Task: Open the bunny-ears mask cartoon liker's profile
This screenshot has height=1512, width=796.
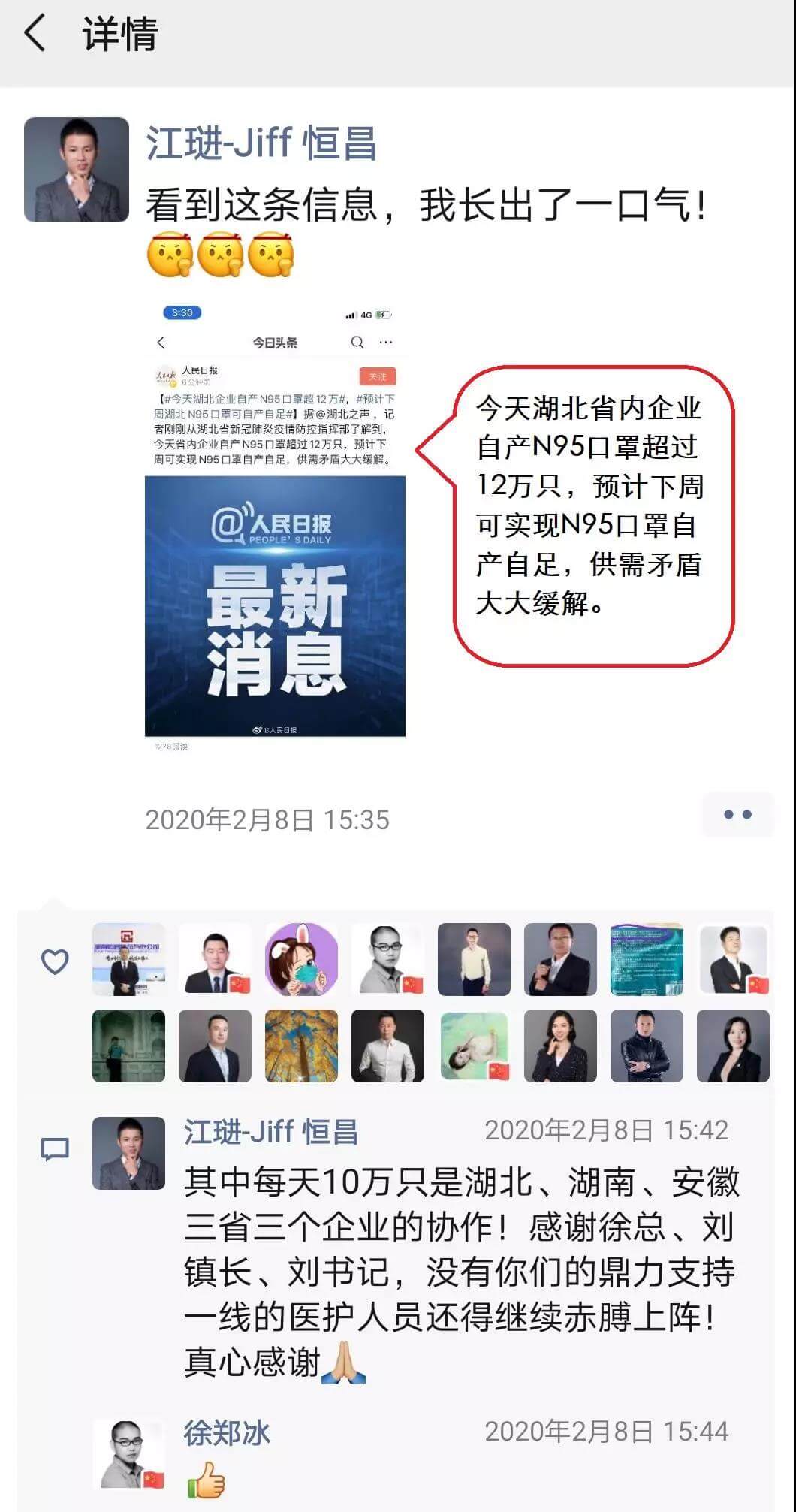Action: point(301,960)
